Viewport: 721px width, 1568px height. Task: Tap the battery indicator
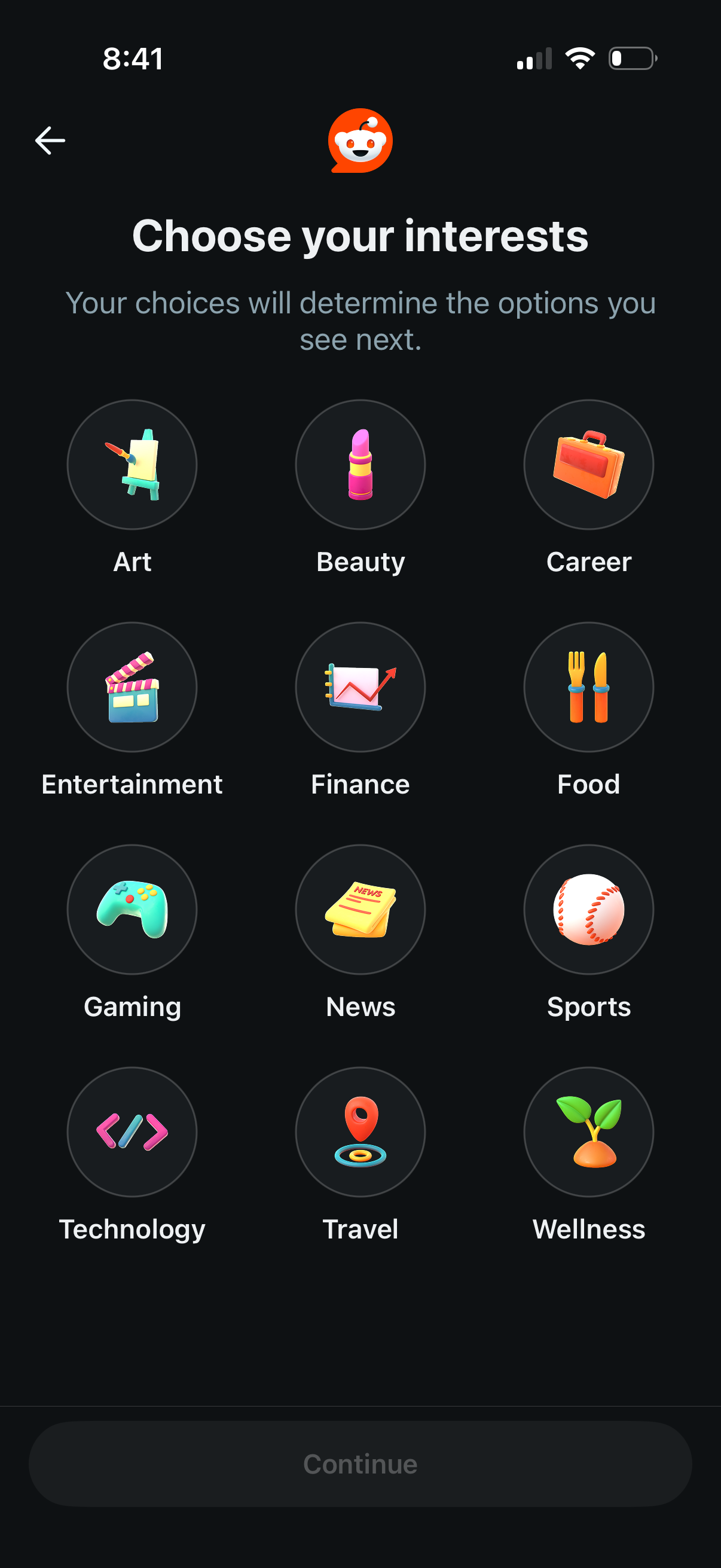(x=632, y=58)
